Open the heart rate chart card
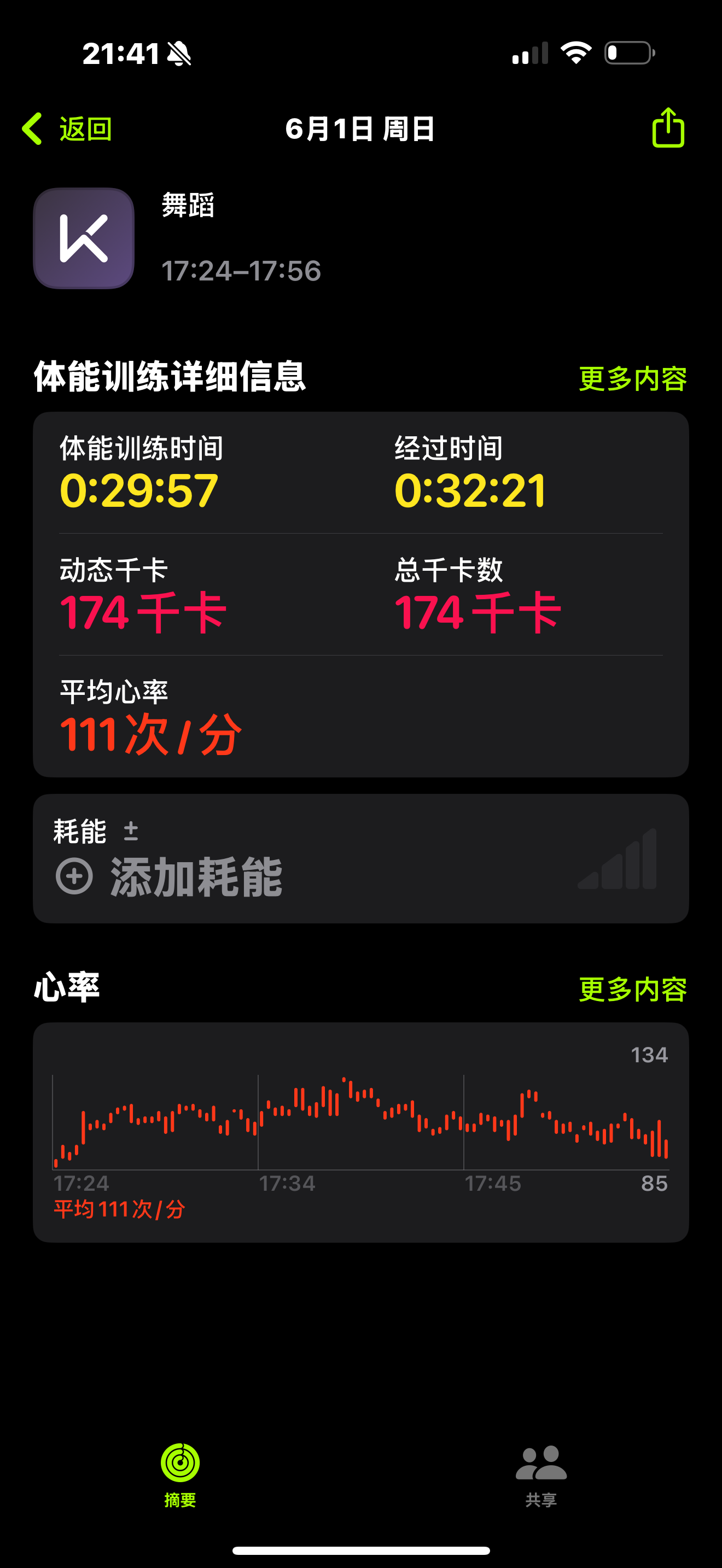 coord(361,1132)
